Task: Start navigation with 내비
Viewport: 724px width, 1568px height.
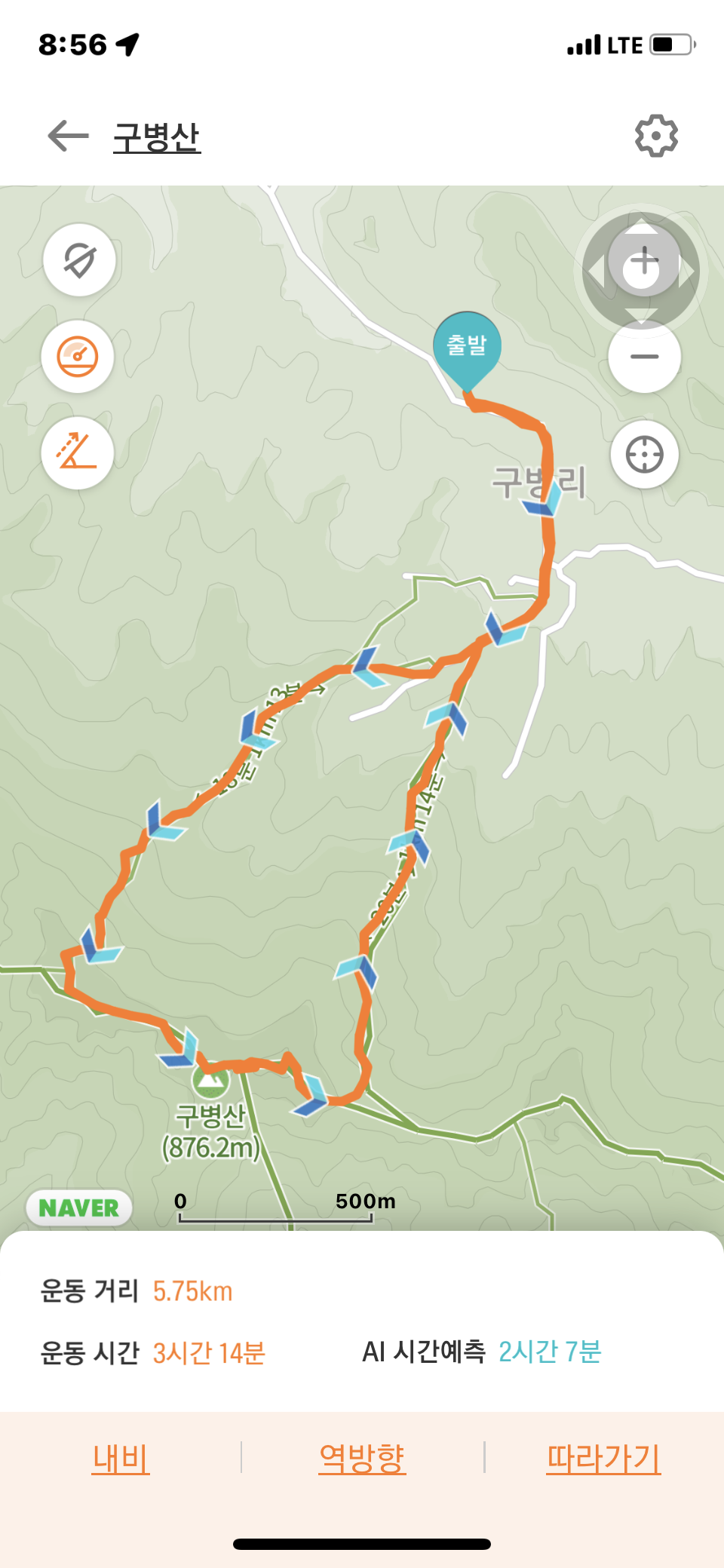Action: pos(121,1458)
